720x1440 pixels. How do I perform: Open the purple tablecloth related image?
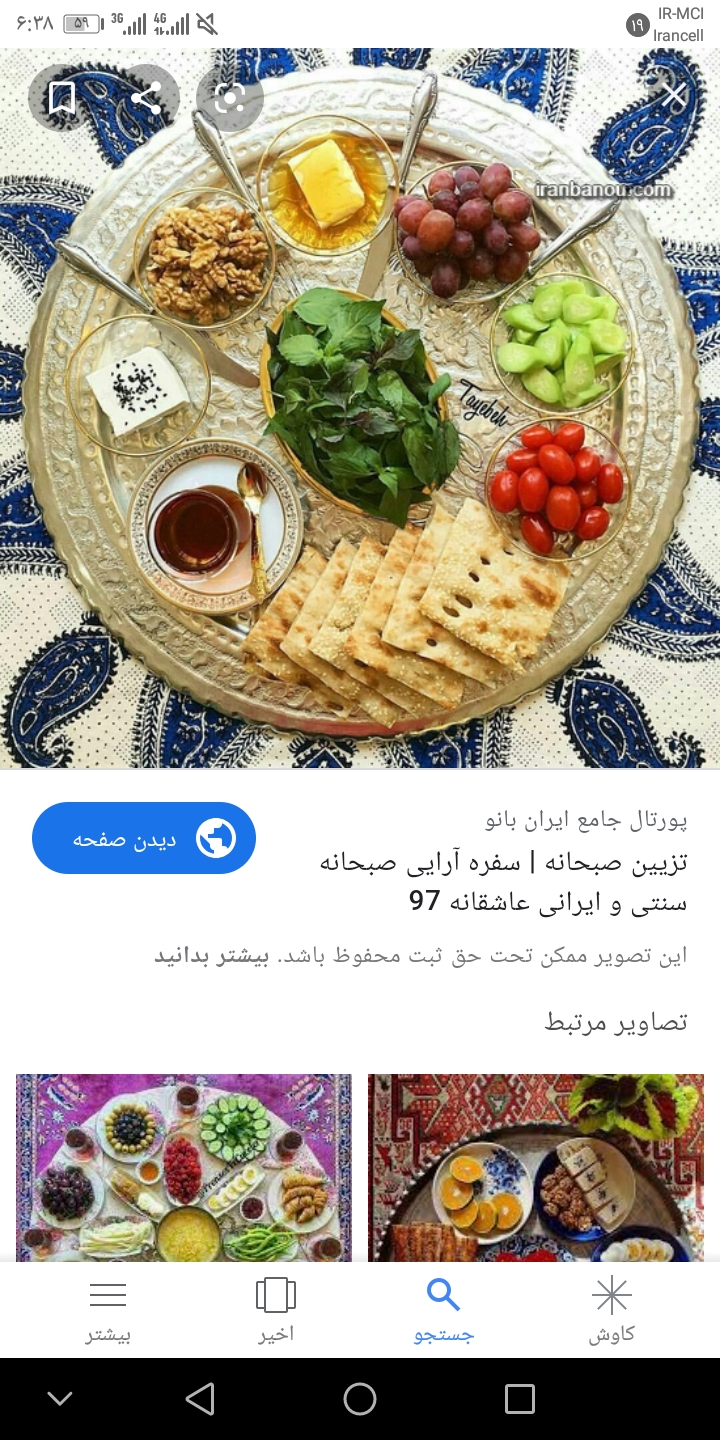tap(184, 1167)
